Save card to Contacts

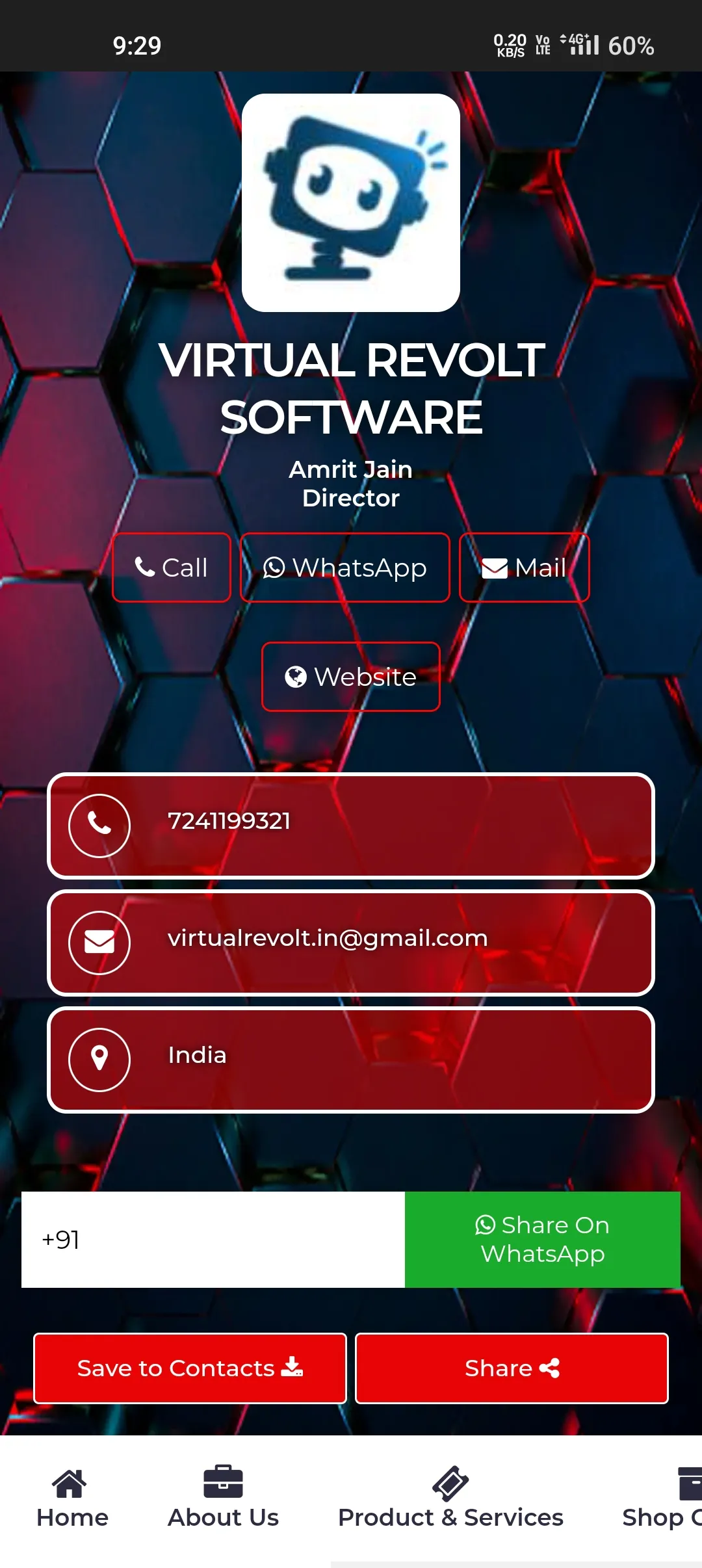(x=190, y=1368)
